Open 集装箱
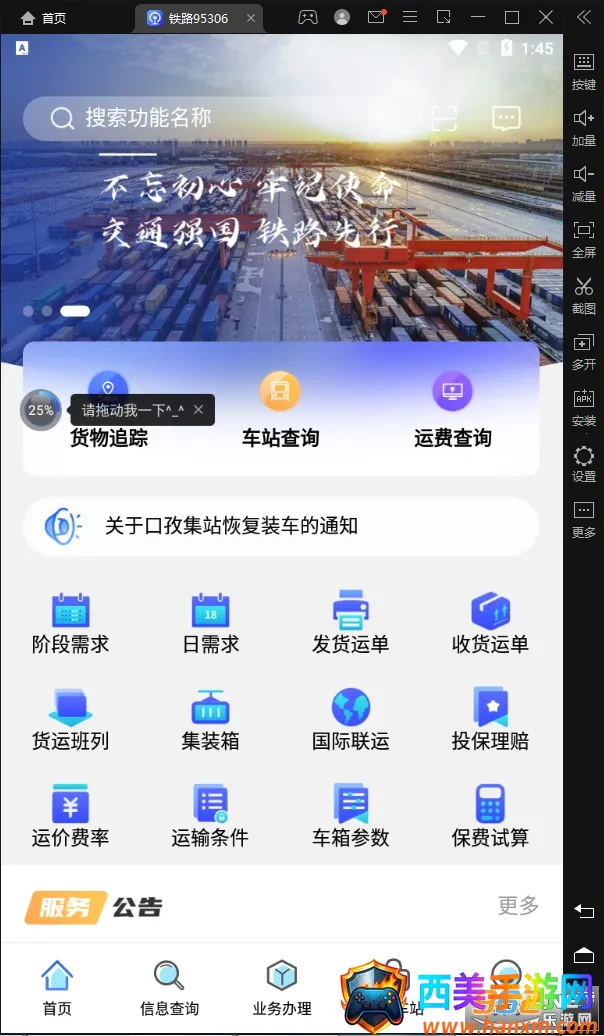This screenshot has width=604, height=1036. [x=211, y=720]
